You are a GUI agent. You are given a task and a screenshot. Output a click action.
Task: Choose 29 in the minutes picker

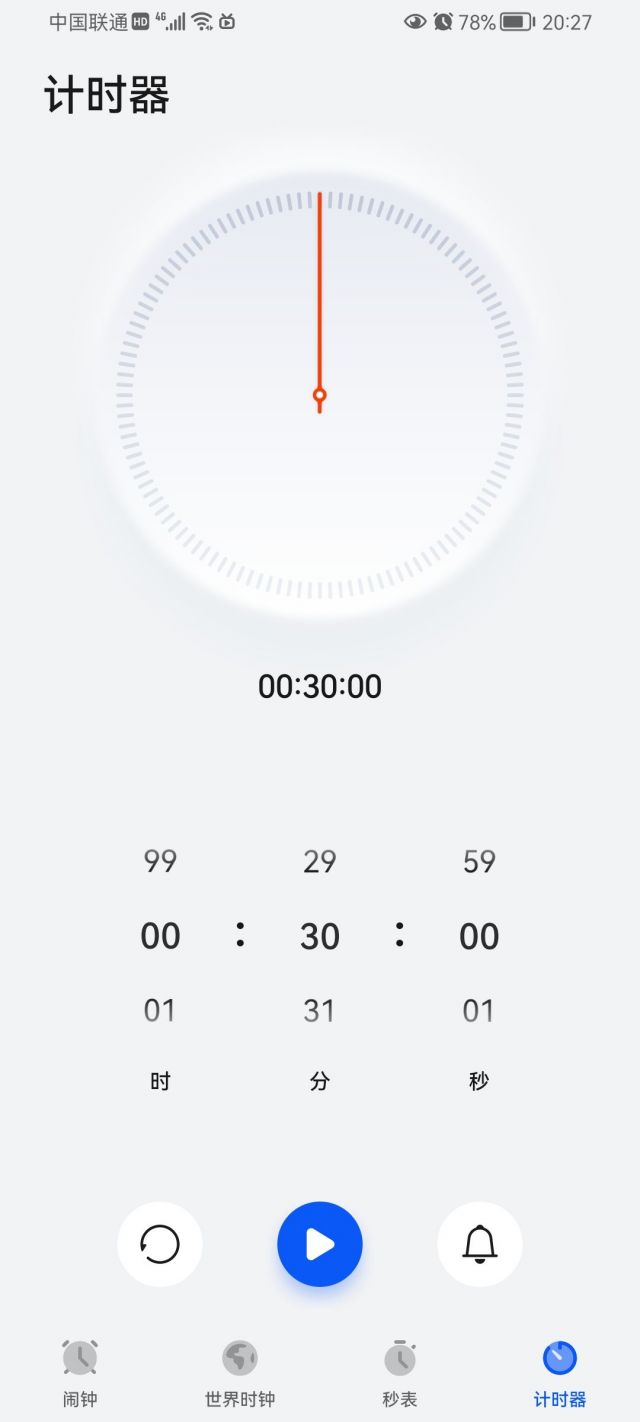pos(320,861)
